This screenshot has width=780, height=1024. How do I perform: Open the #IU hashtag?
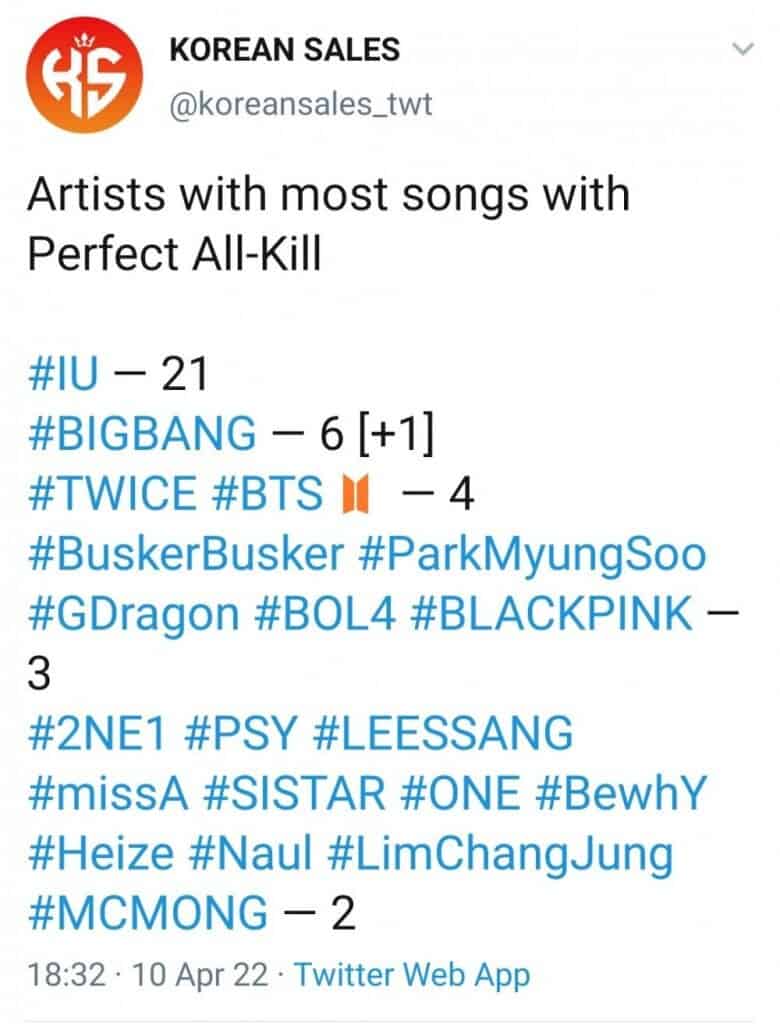[63, 374]
